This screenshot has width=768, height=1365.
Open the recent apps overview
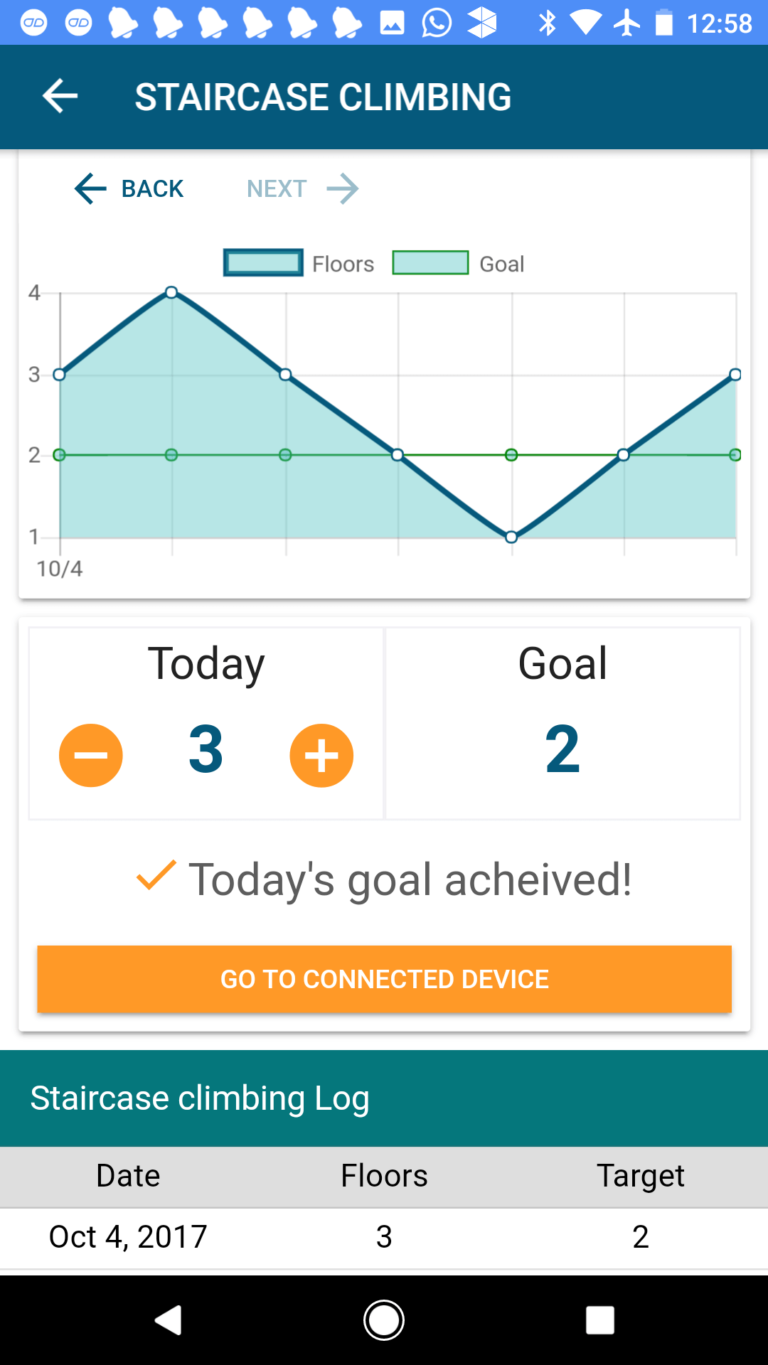tap(599, 1320)
